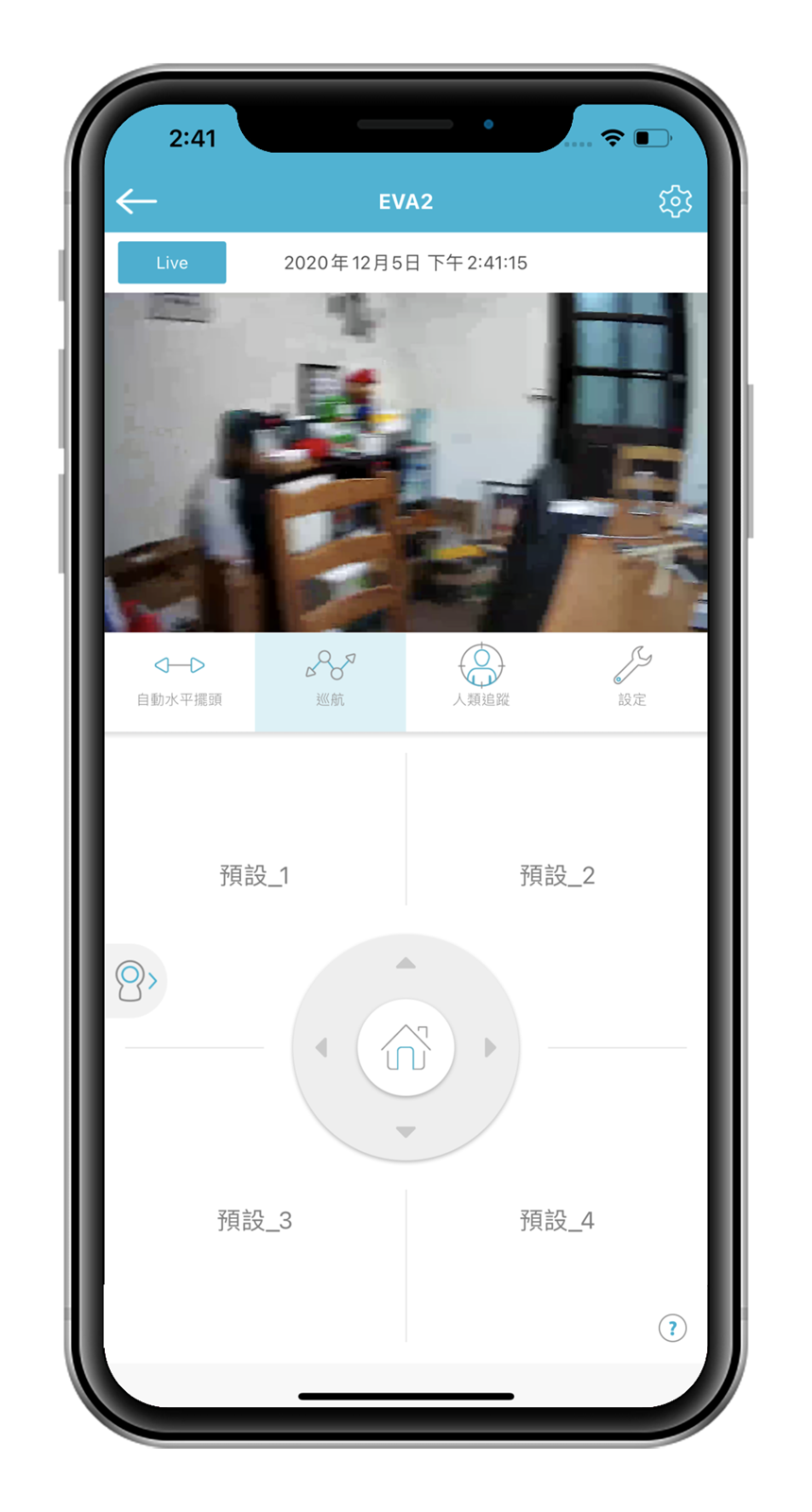Move camera to 預設_4
812x1512 pixels.
point(557,1220)
